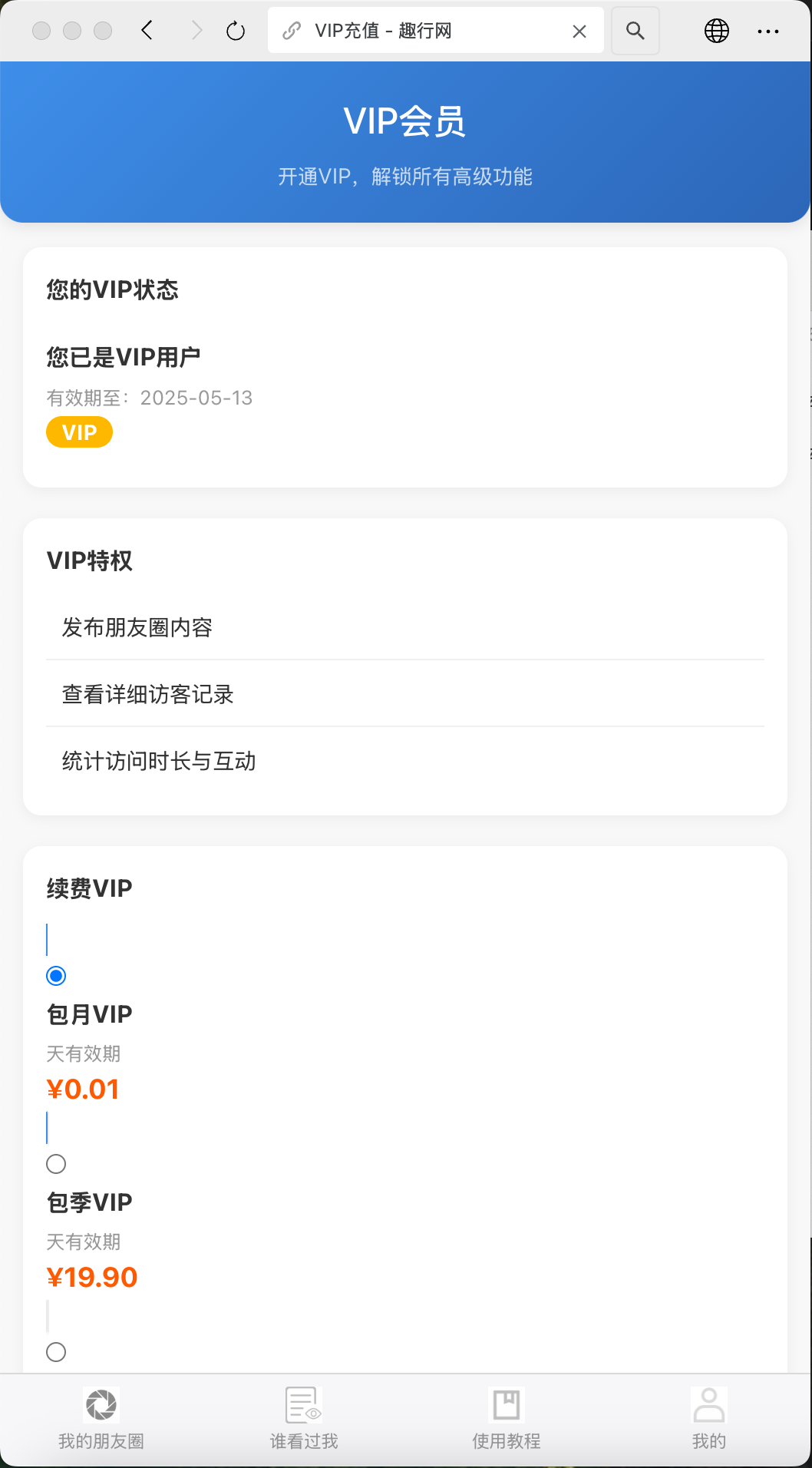Click the globe icon in the toolbar
This screenshot has width=812, height=1468.
715,31
